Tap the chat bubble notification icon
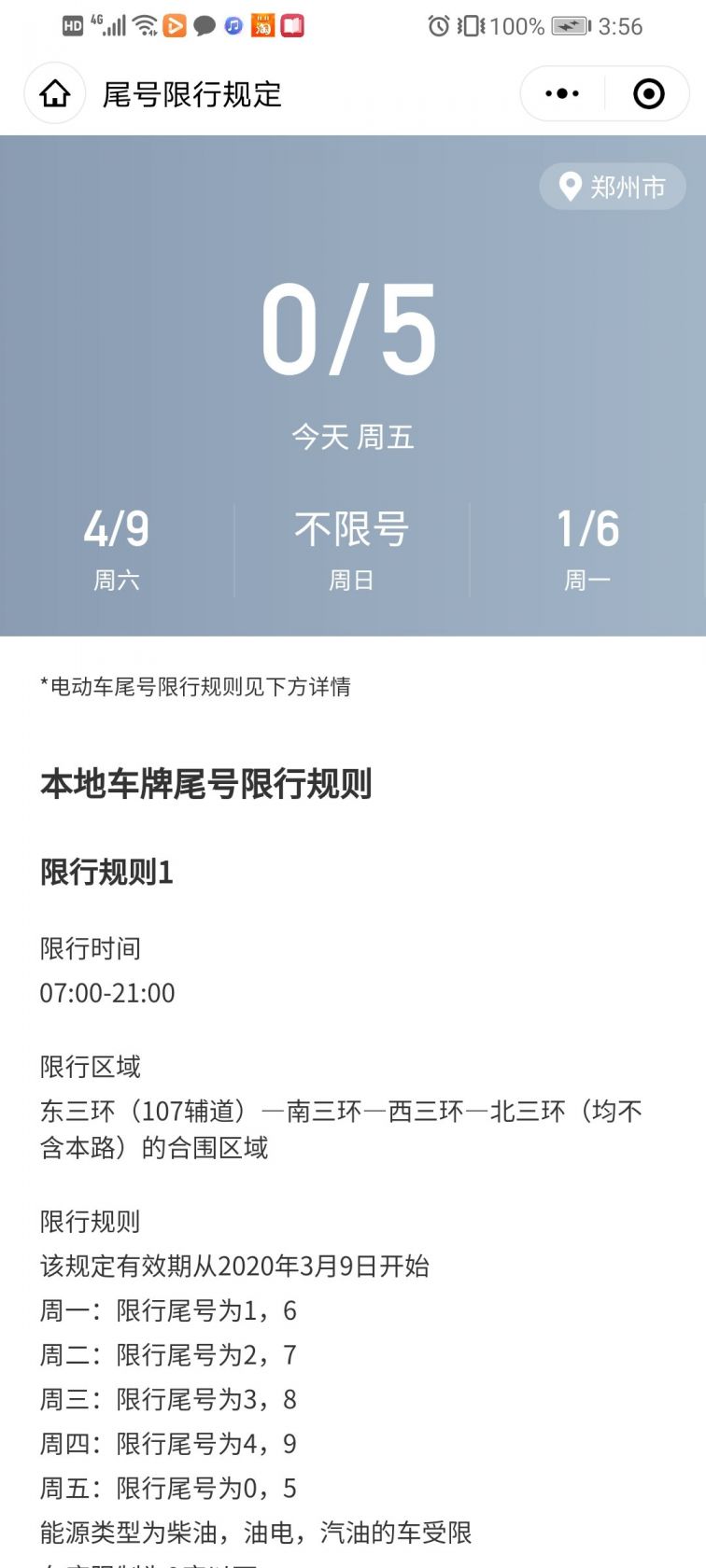Screen dimensions: 706x1568 pyautogui.click(x=204, y=26)
